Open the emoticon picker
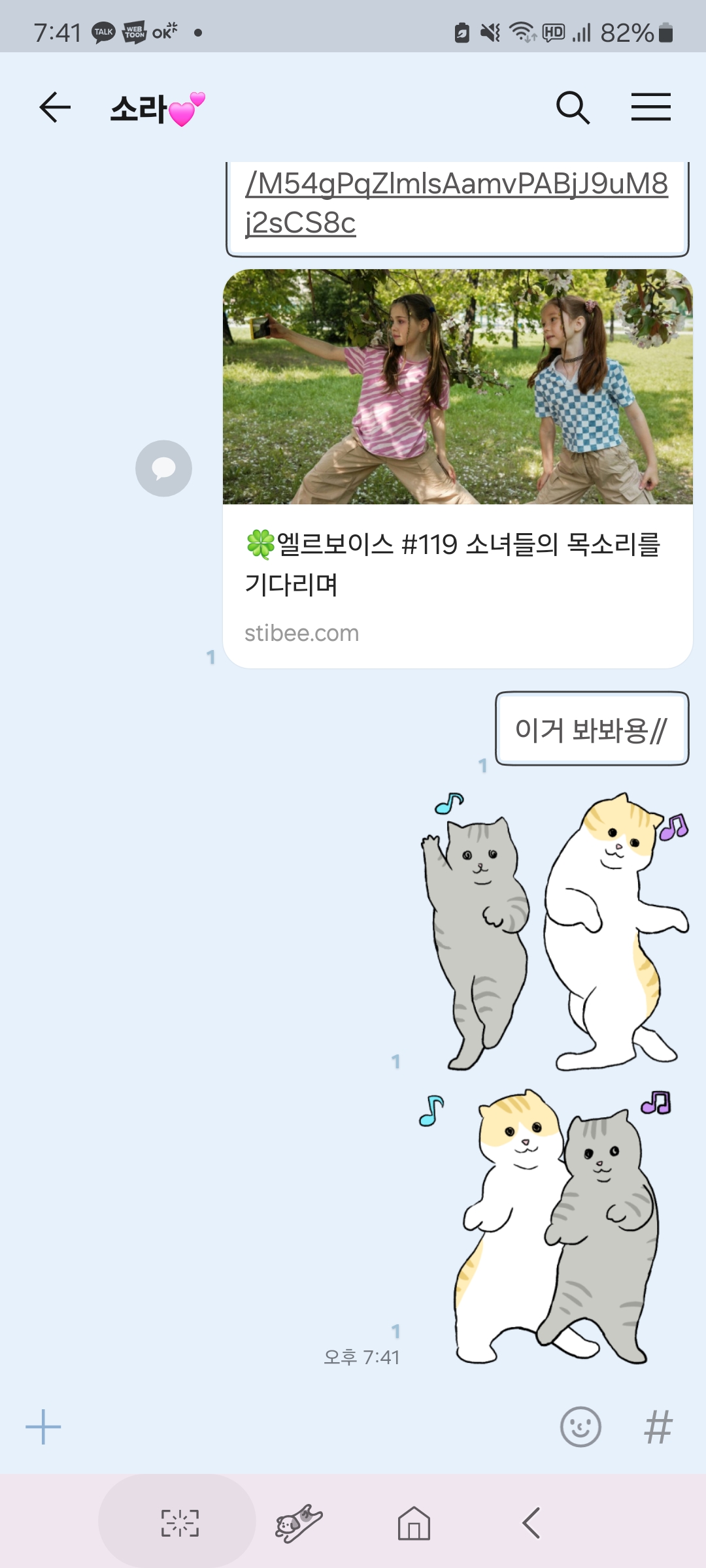 pyautogui.click(x=580, y=1427)
